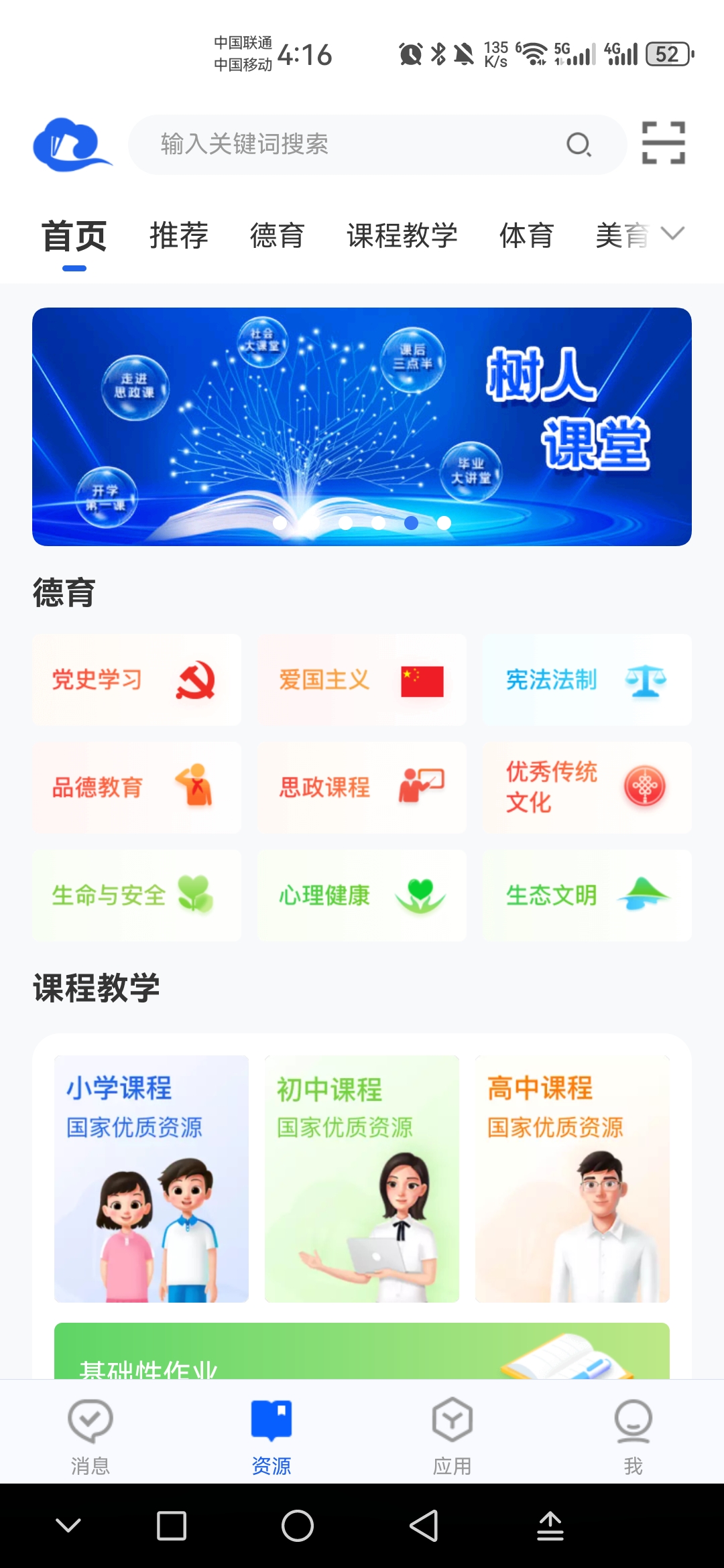Open 心理健康 category
Screen dimensions: 724x1568
362,895
